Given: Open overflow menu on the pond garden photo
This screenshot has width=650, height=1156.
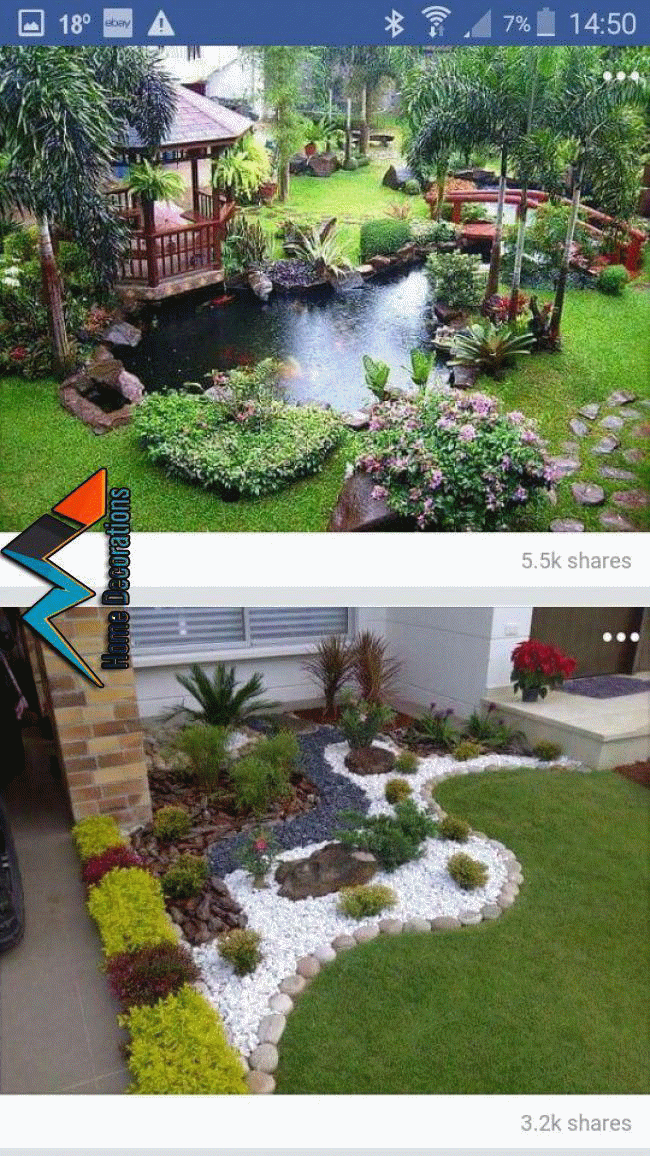Looking at the screenshot, I should coord(620,76).
